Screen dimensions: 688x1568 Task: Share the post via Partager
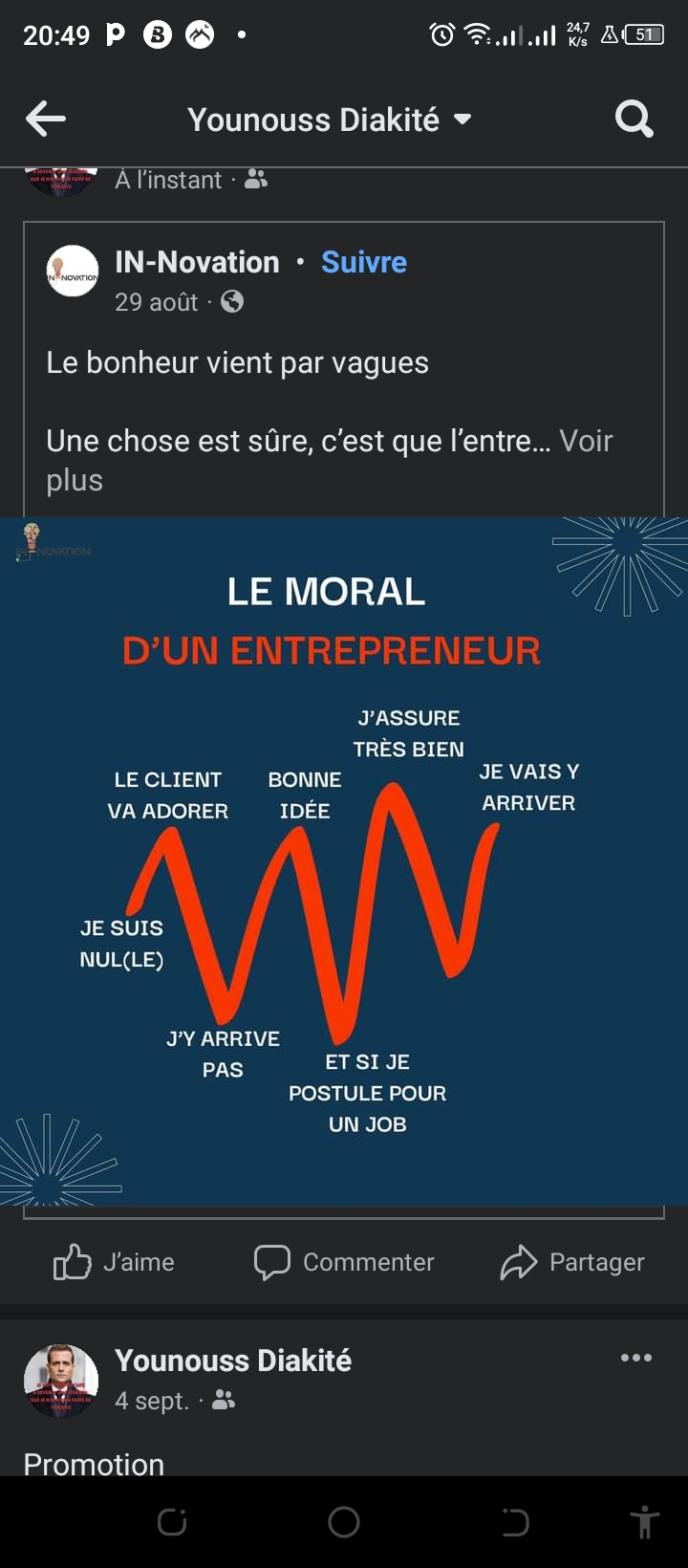point(572,1262)
